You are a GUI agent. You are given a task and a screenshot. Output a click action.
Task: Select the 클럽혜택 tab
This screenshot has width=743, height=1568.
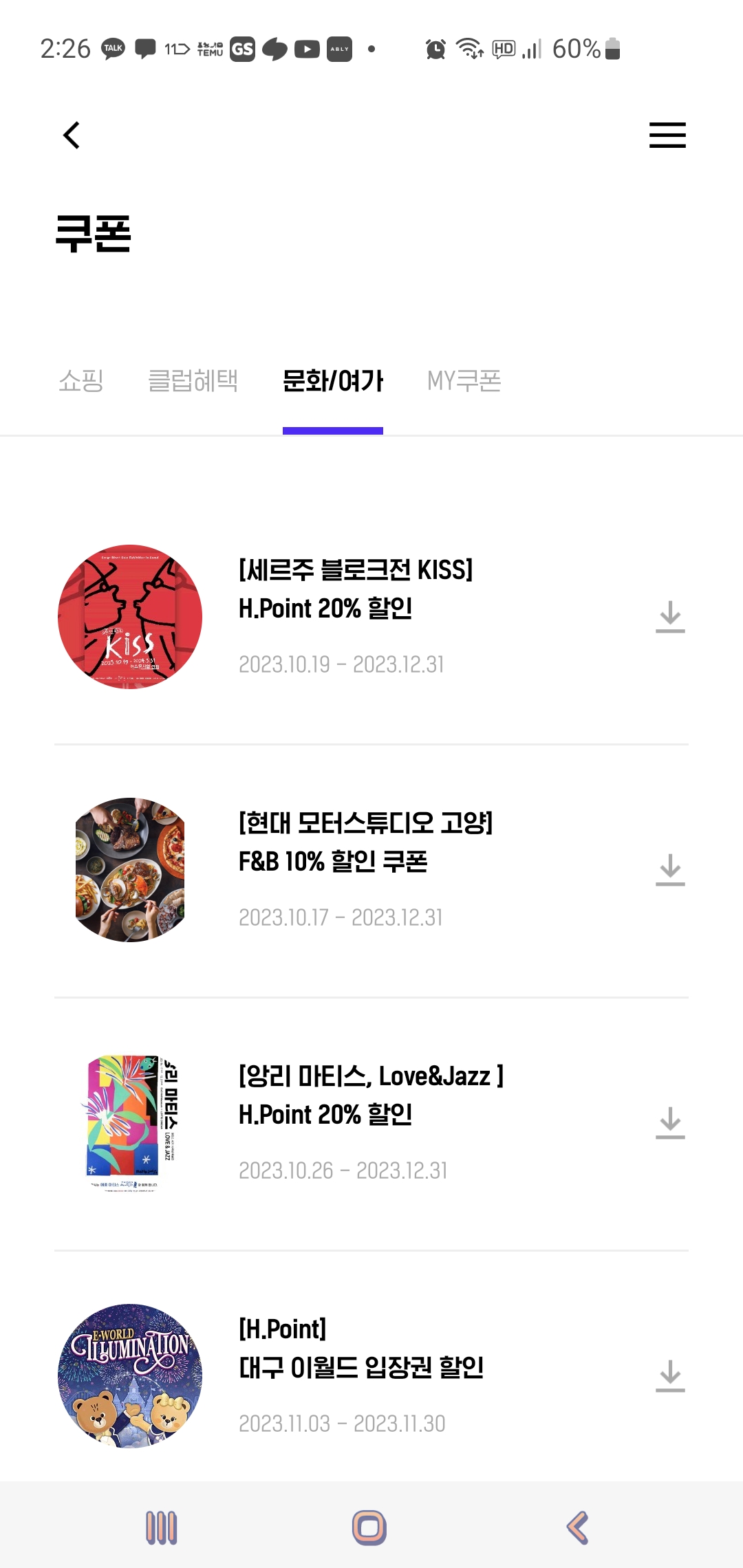click(x=193, y=382)
